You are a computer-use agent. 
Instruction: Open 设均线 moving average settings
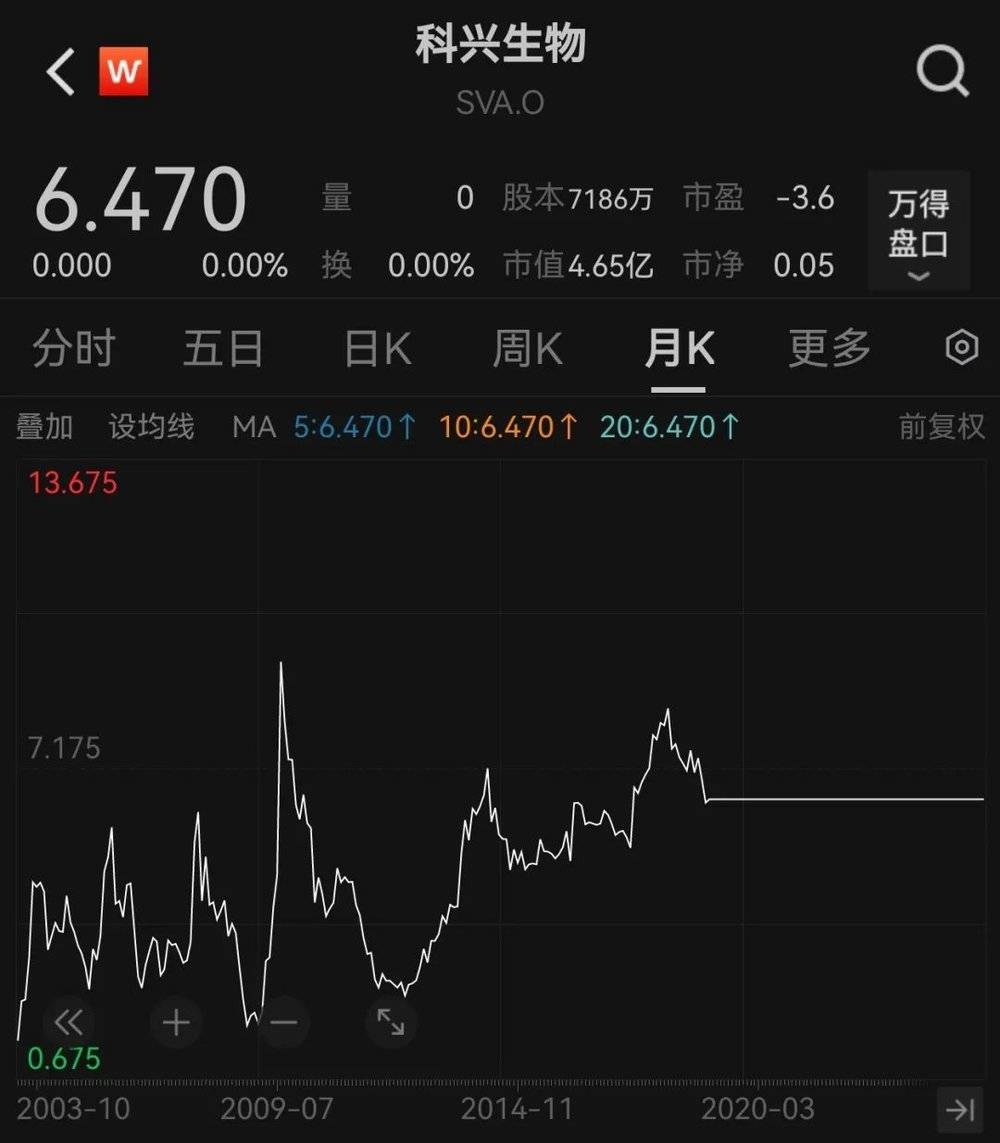[x=151, y=427]
